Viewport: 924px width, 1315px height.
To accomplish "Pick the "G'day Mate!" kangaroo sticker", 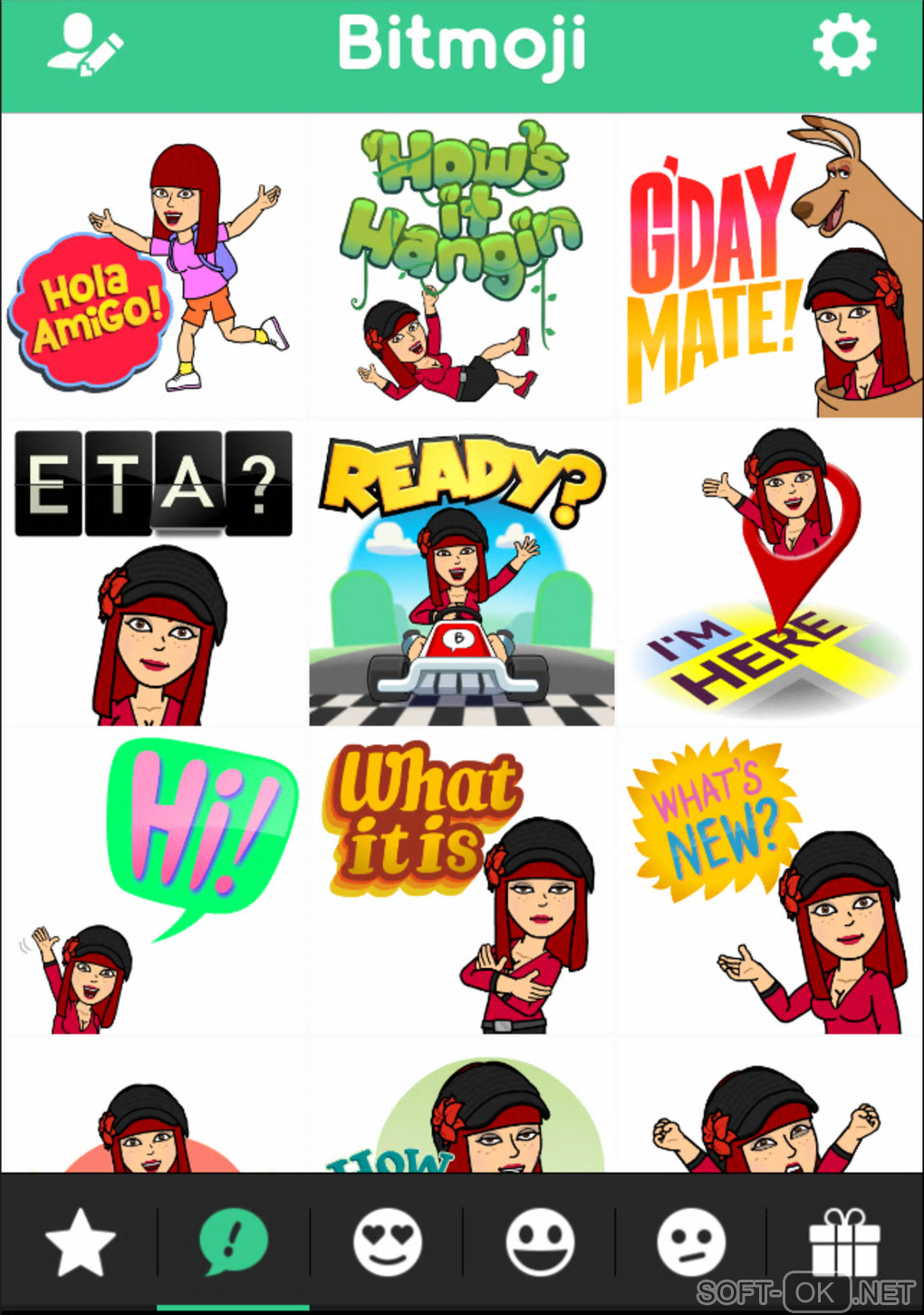I will 772,267.
